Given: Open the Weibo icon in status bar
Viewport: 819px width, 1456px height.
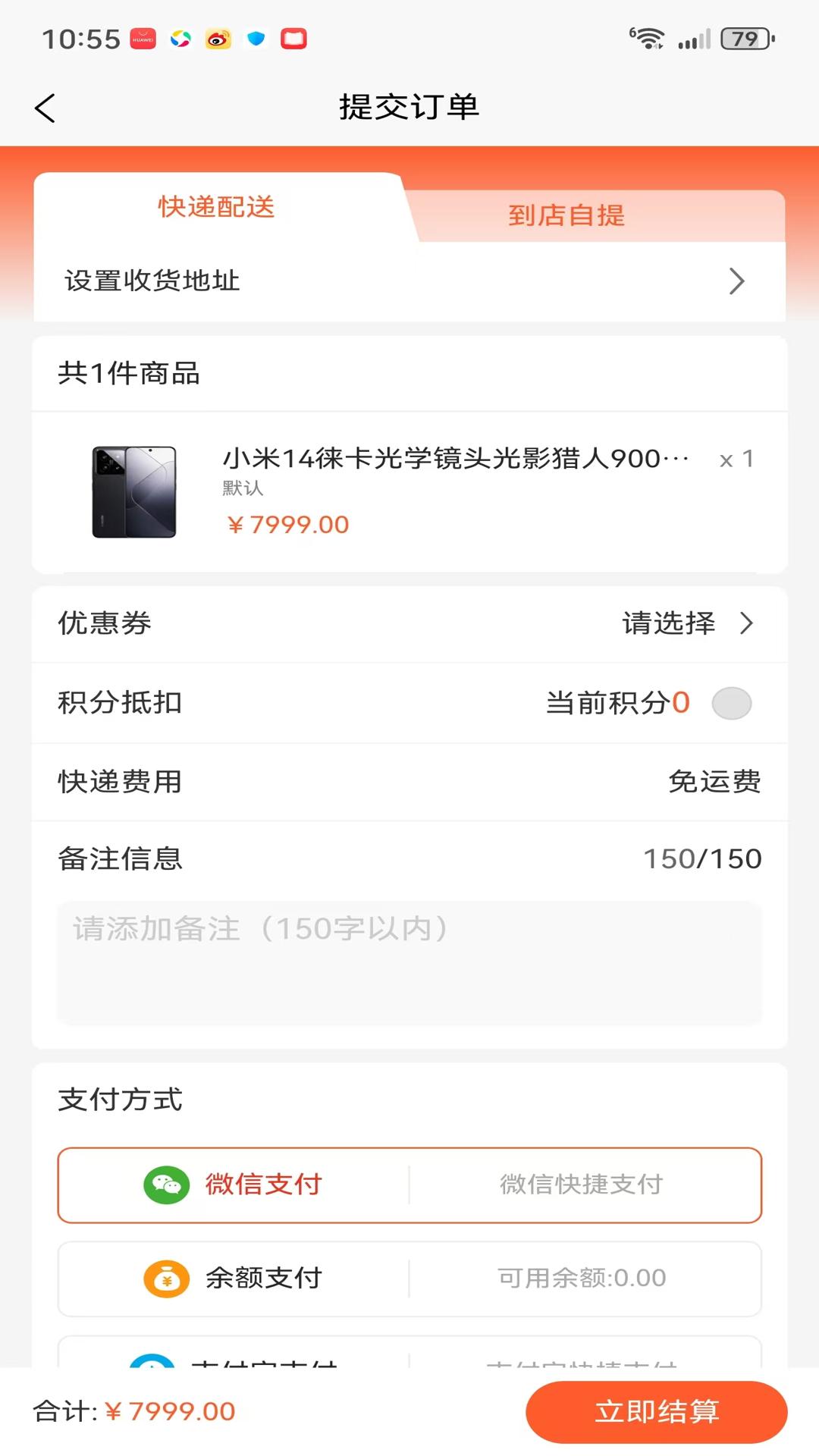Looking at the screenshot, I should (218, 39).
